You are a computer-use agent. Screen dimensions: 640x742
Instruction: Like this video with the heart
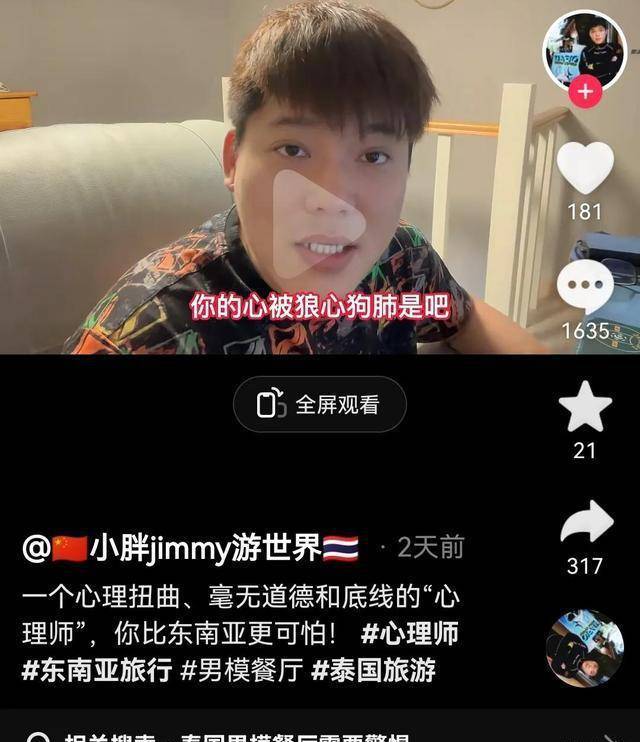tap(585, 168)
